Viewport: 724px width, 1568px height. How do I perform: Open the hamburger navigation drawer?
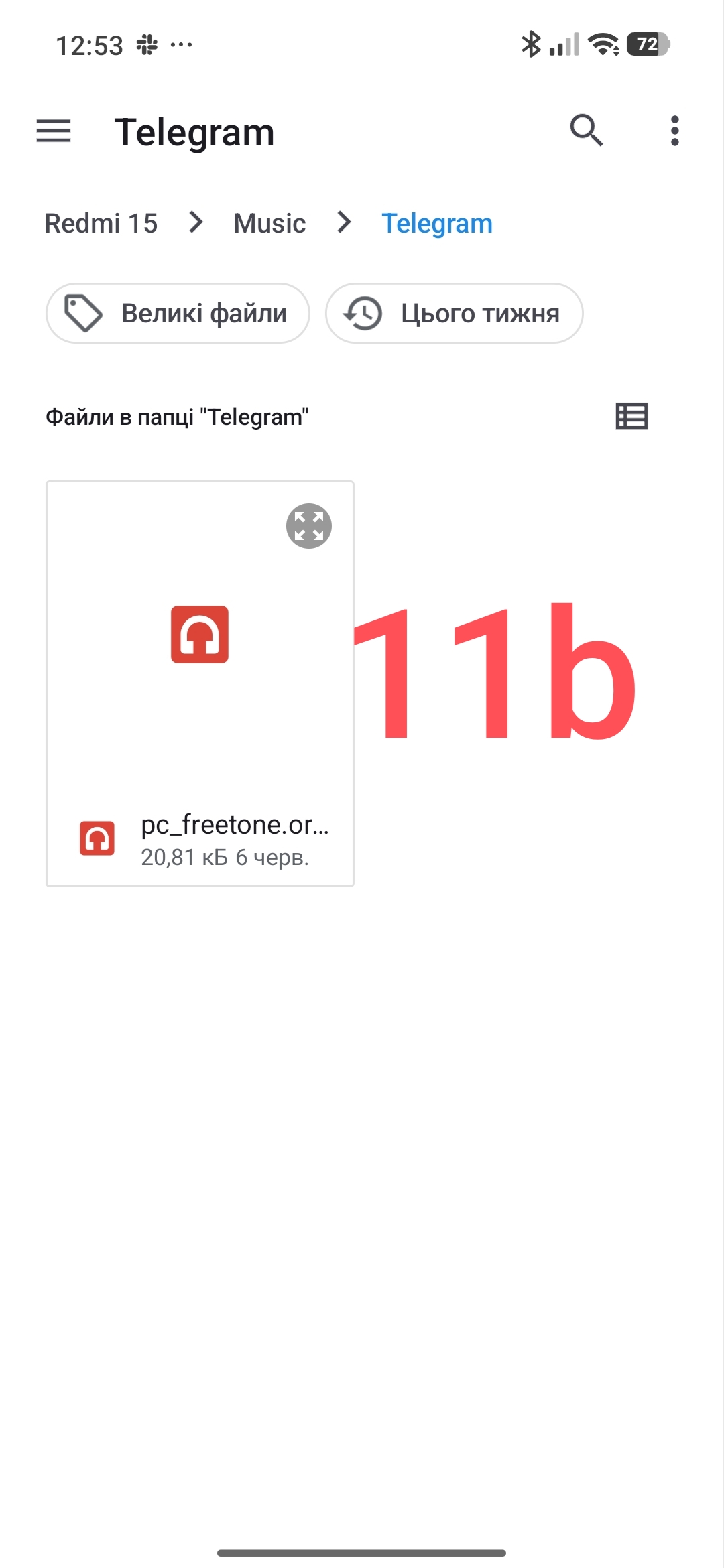tap(54, 131)
